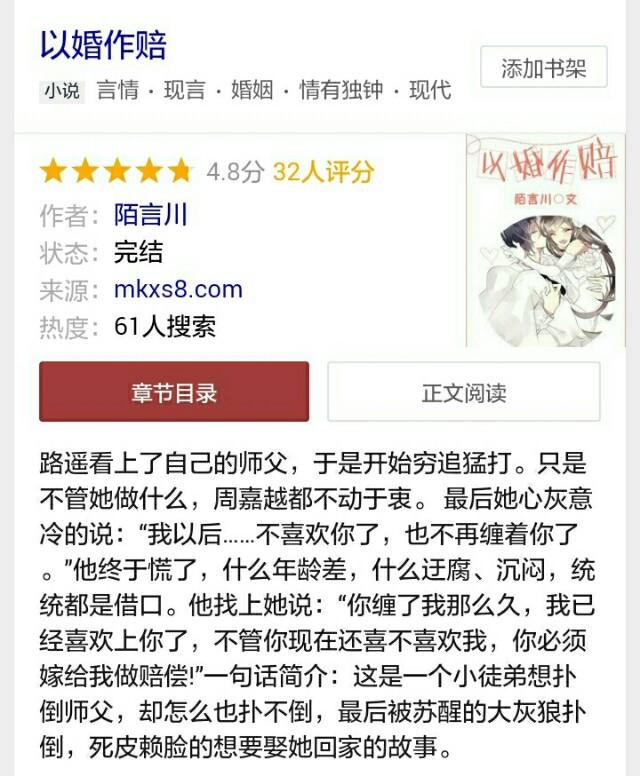Screen dimensions: 640x776
Task: Open the 以婚作赔 title link
Action: 103,45
